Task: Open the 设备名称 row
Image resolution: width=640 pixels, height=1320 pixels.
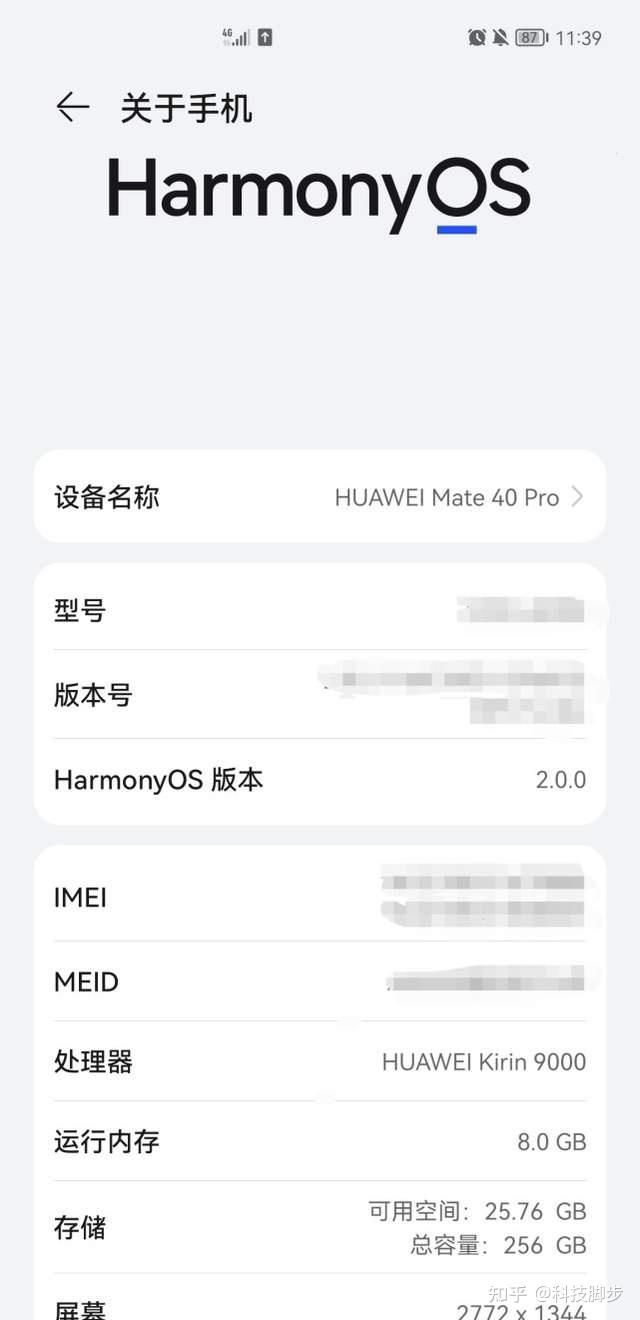Action: click(x=320, y=497)
